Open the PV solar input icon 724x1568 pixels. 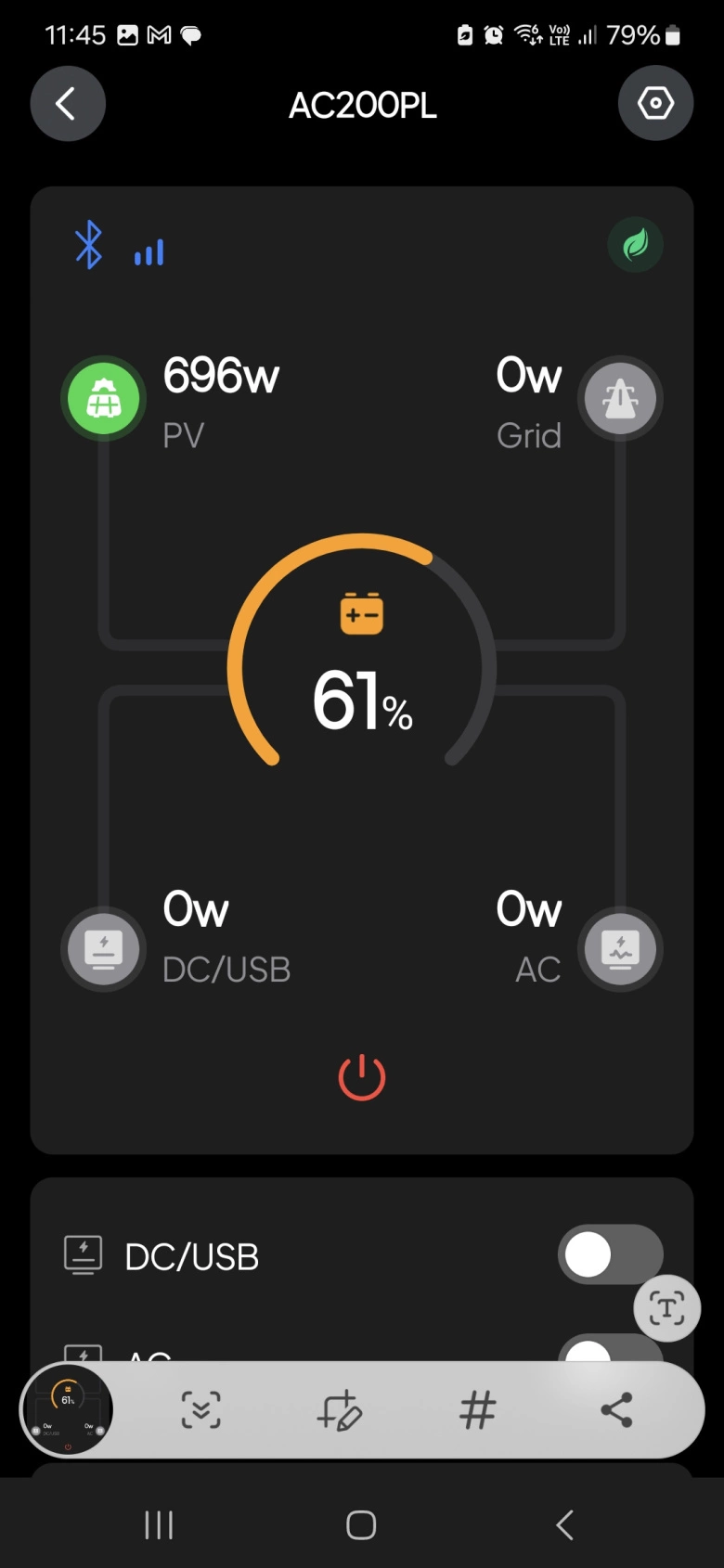coord(104,399)
